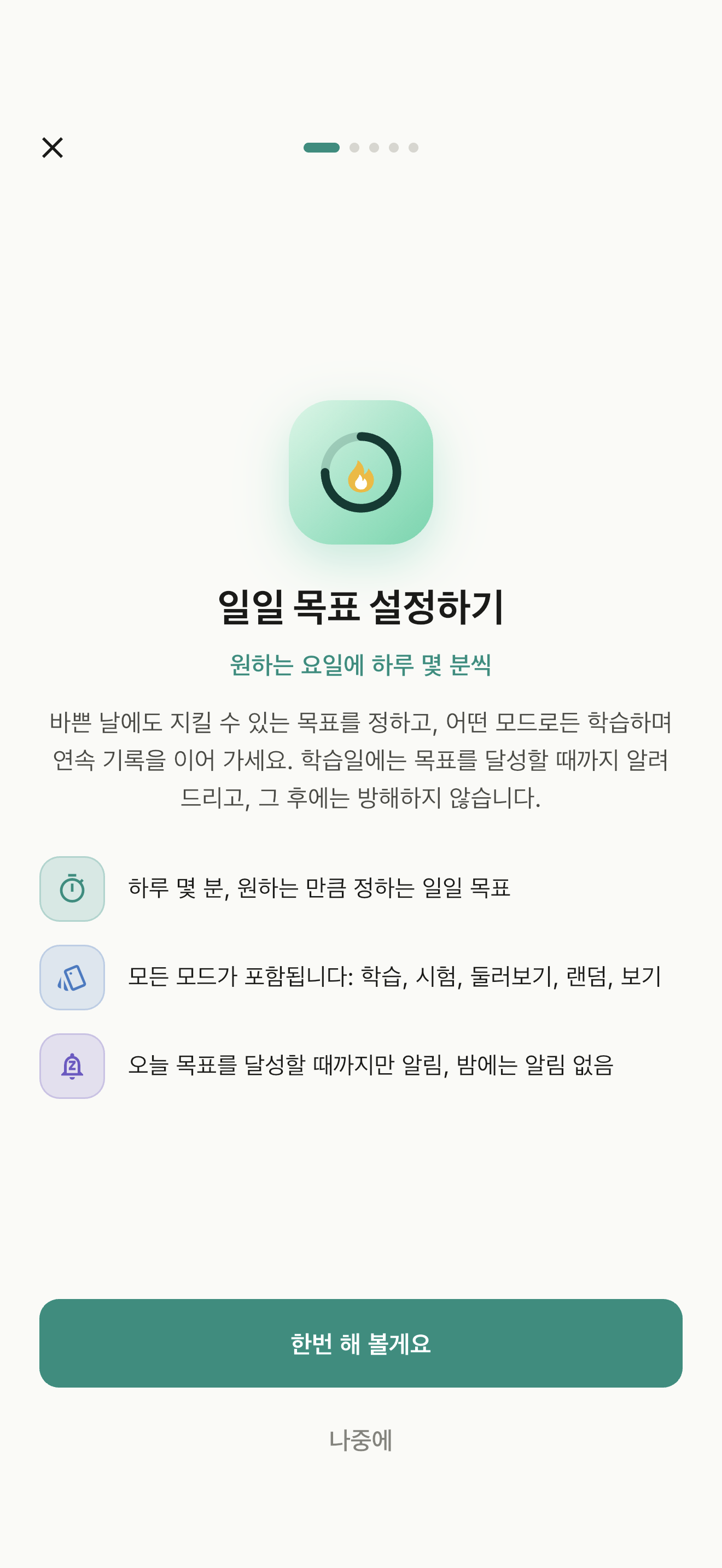Choose 나중에 to skip for now
This screenshot has width=722, height=1568.
361,1440
